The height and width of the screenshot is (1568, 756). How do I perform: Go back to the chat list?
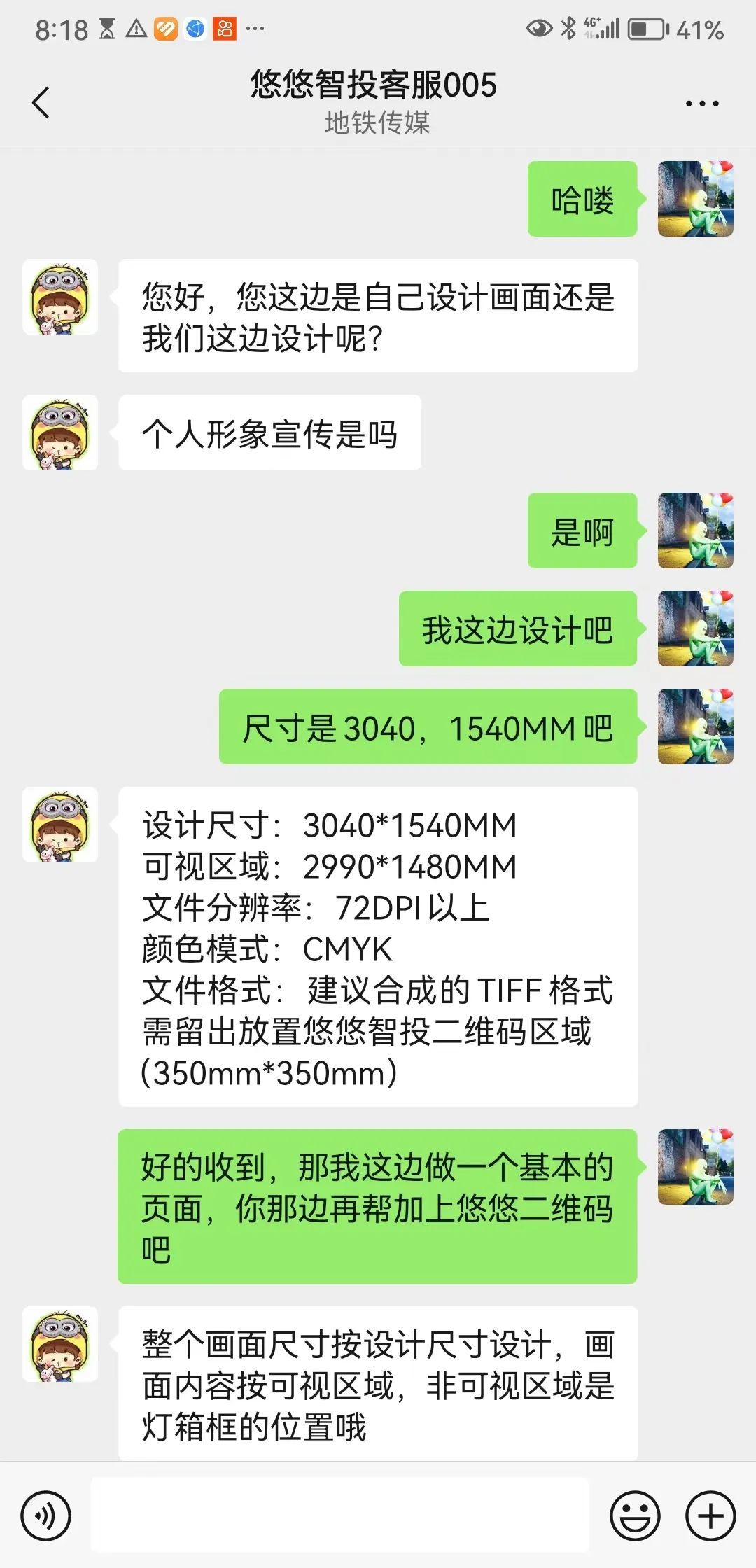tap(41, 103)
